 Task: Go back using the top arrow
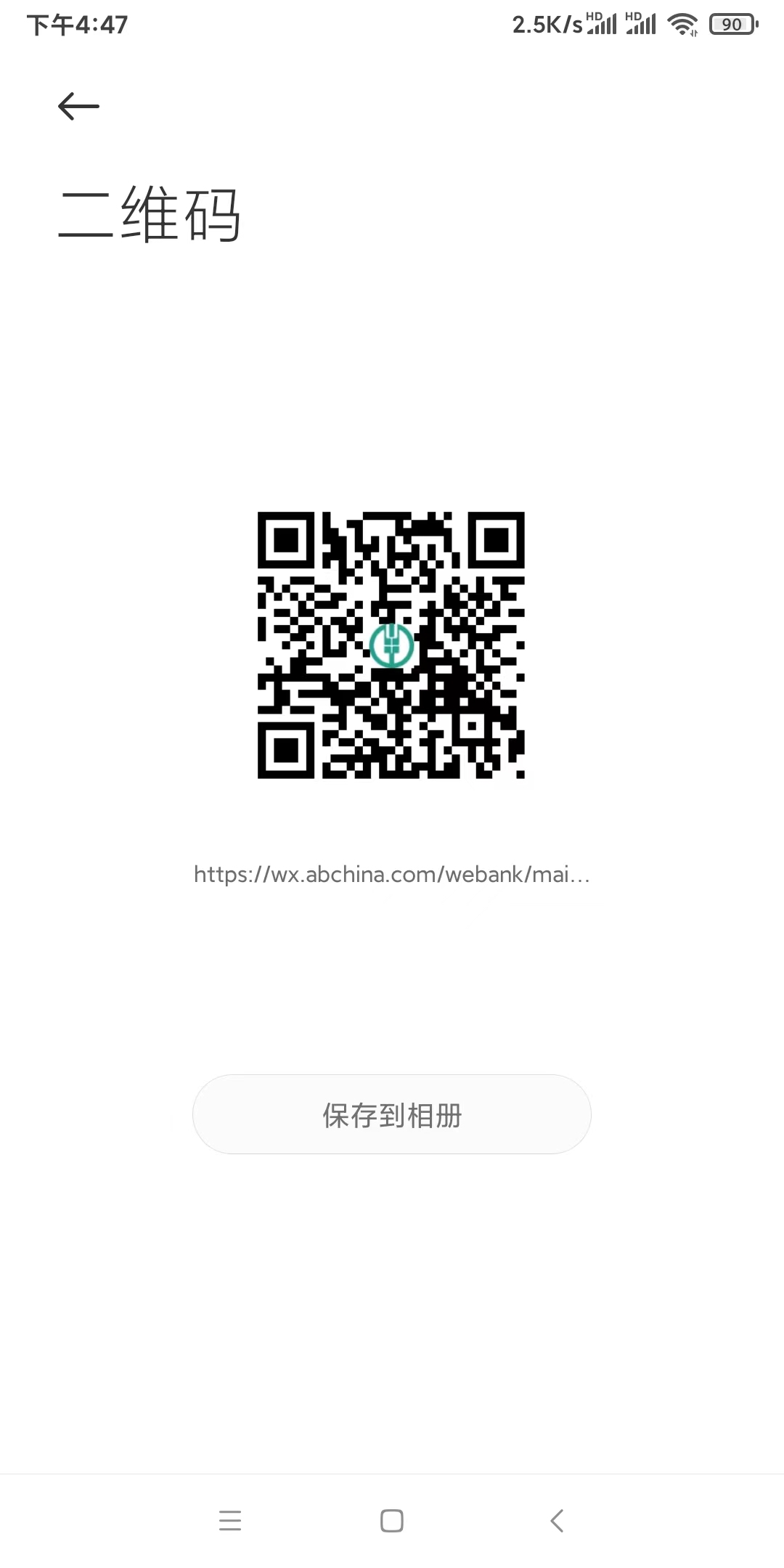(x=78, y=107)
